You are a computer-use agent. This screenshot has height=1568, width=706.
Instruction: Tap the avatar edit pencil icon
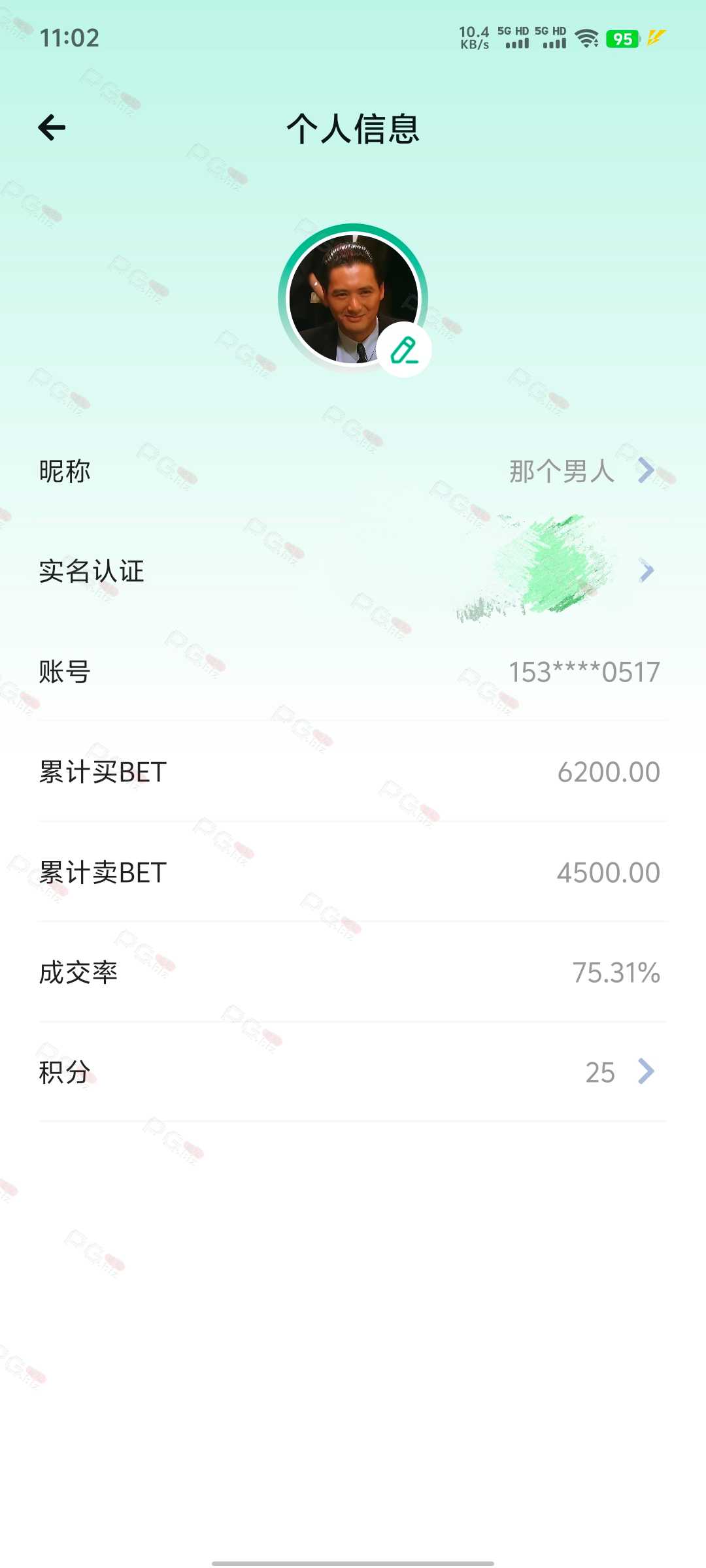(404, 350)
